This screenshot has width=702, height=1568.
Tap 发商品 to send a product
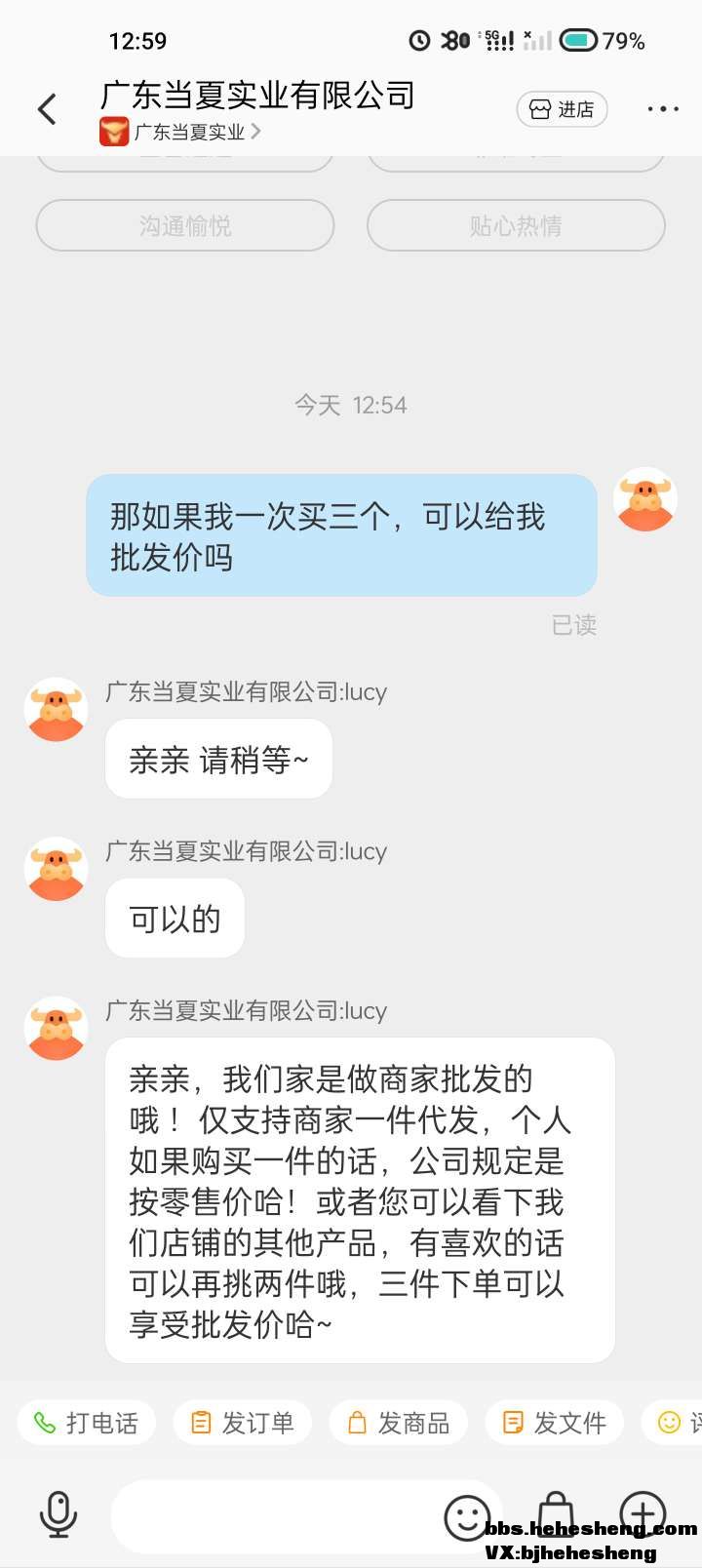(x=399, y=1423)
